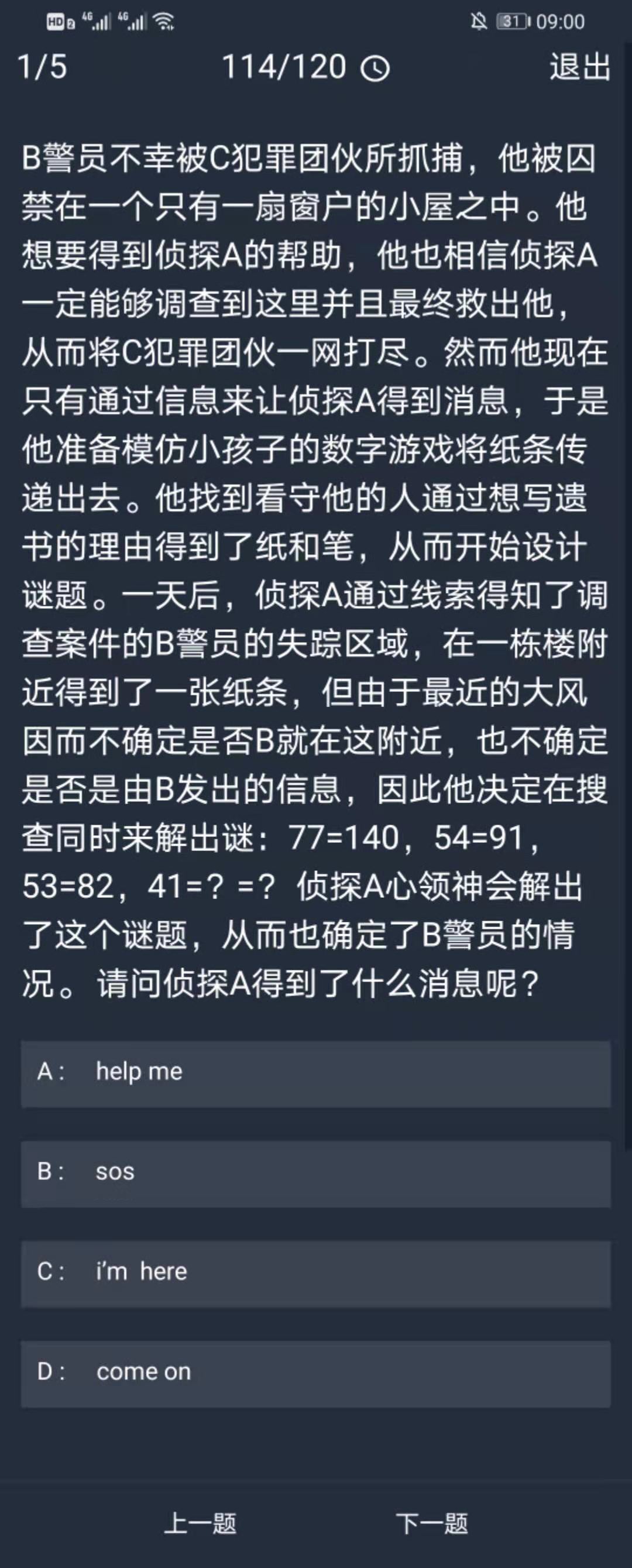Choose answer B: sos
The width and height of the screenshot is (632, 1568).
click(315, 1174)
